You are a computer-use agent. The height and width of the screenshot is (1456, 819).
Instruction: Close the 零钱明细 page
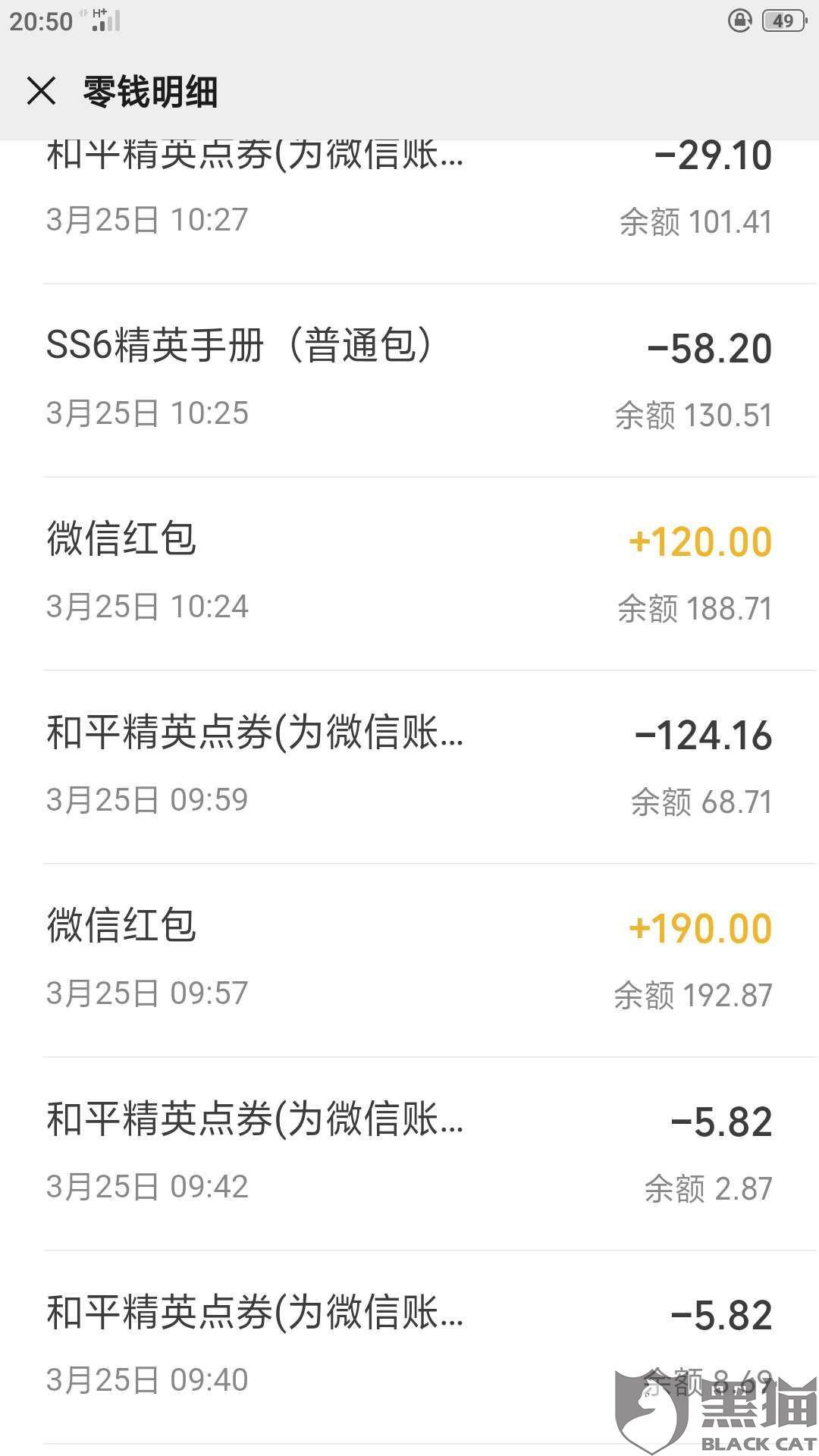point(41,92)
